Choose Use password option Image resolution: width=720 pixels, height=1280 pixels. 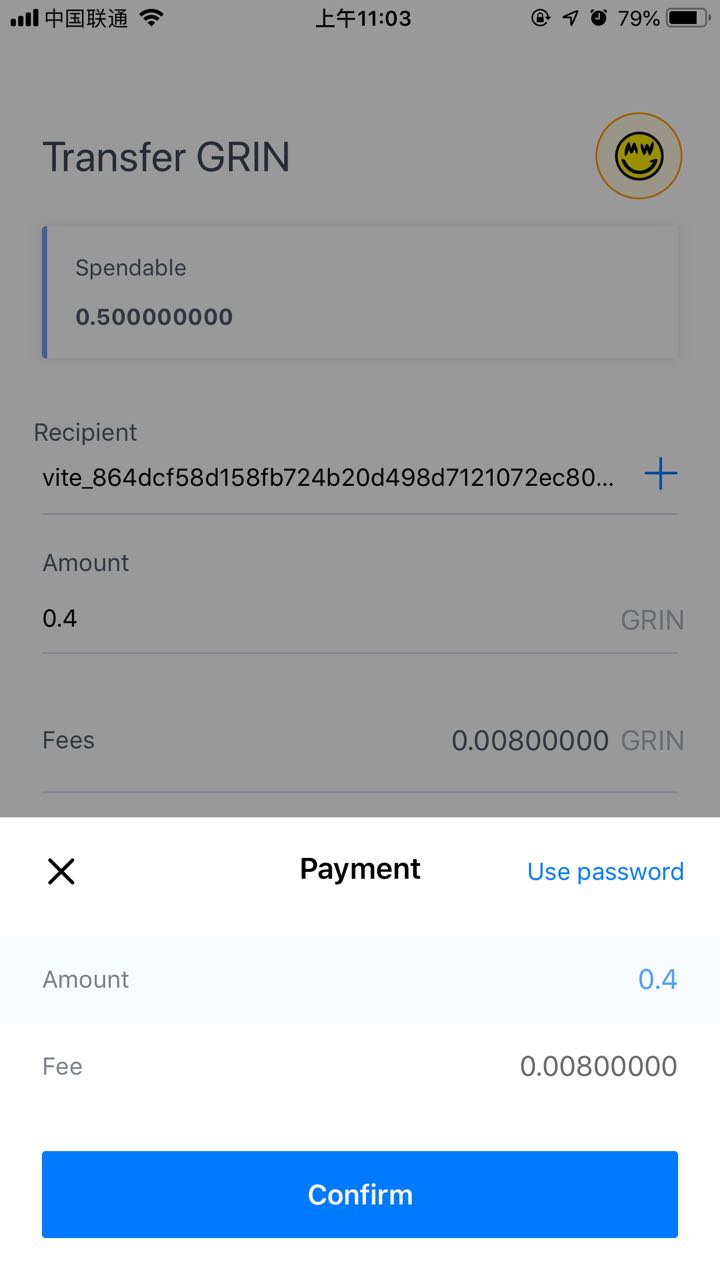[x=605, y=872]
